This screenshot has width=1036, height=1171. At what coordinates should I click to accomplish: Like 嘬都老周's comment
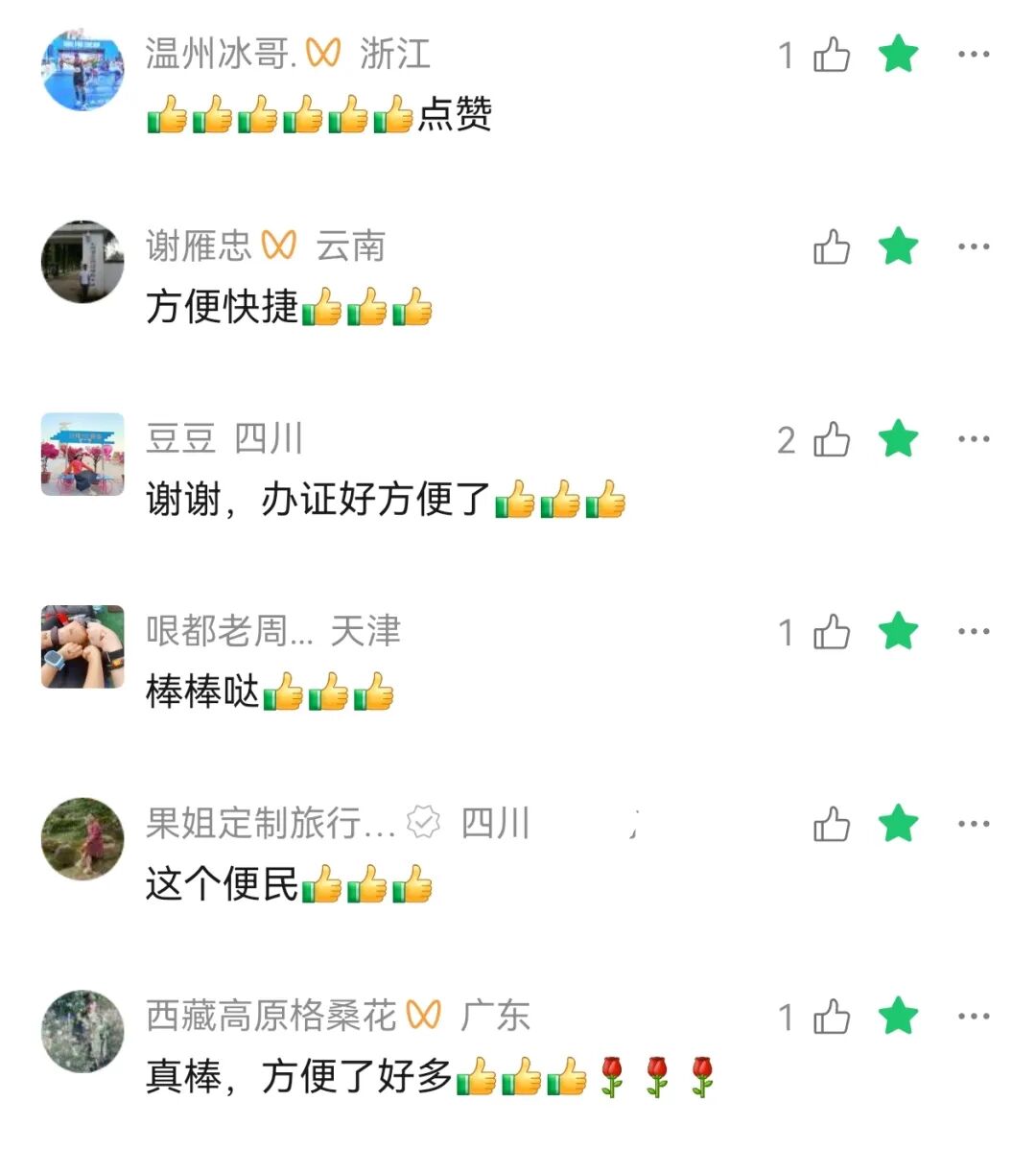pyautogui.click(x=832, y=632)
